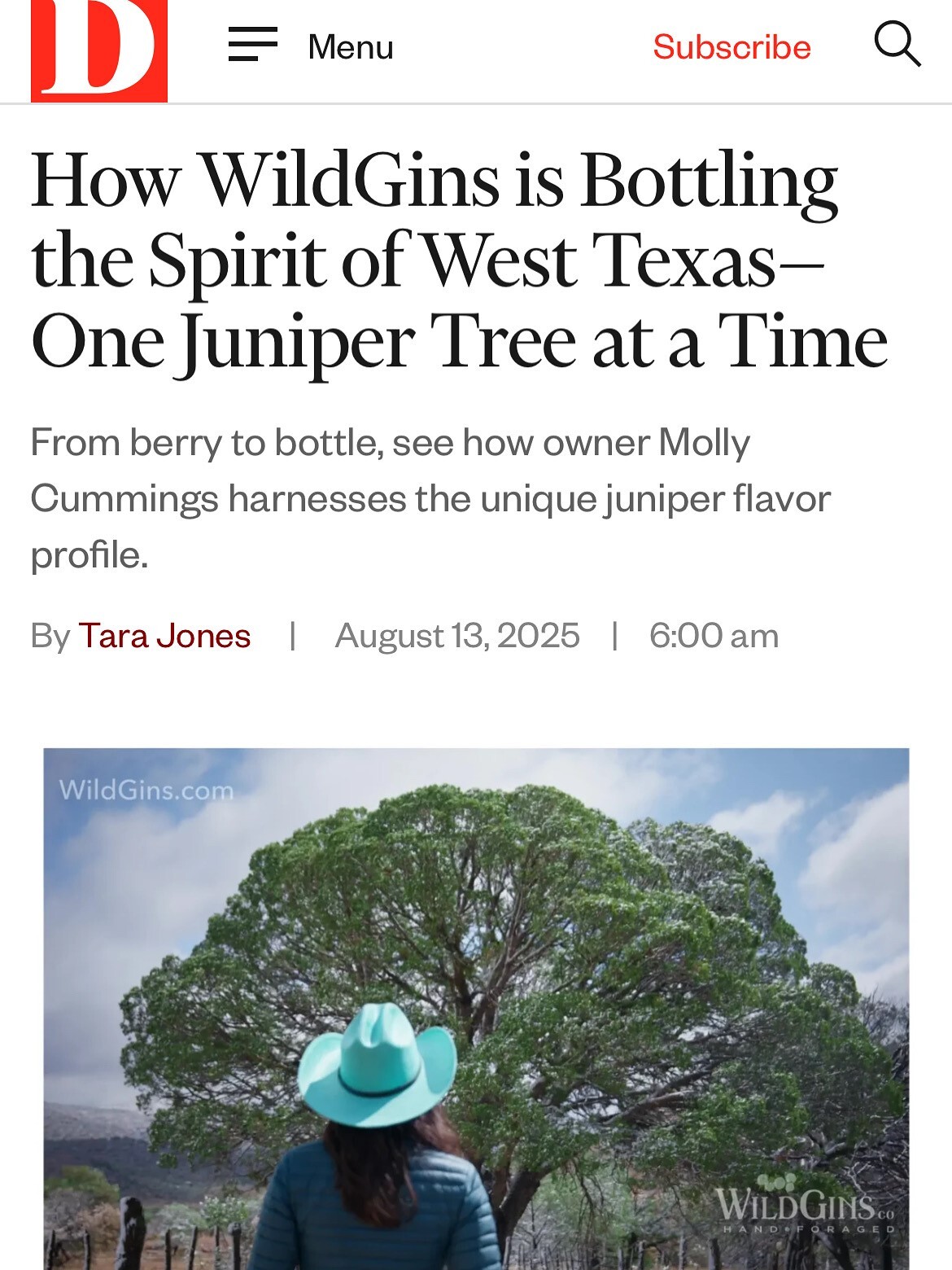
Task: Open the hamburger Menu
Action: click(310, 46)
